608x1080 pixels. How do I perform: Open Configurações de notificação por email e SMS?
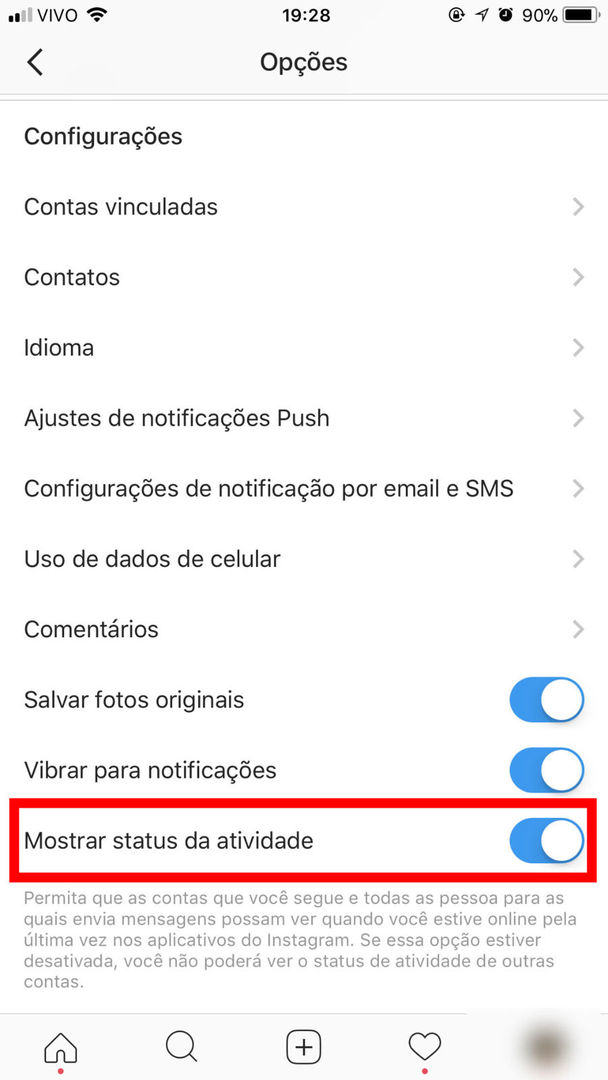(304, 488)
